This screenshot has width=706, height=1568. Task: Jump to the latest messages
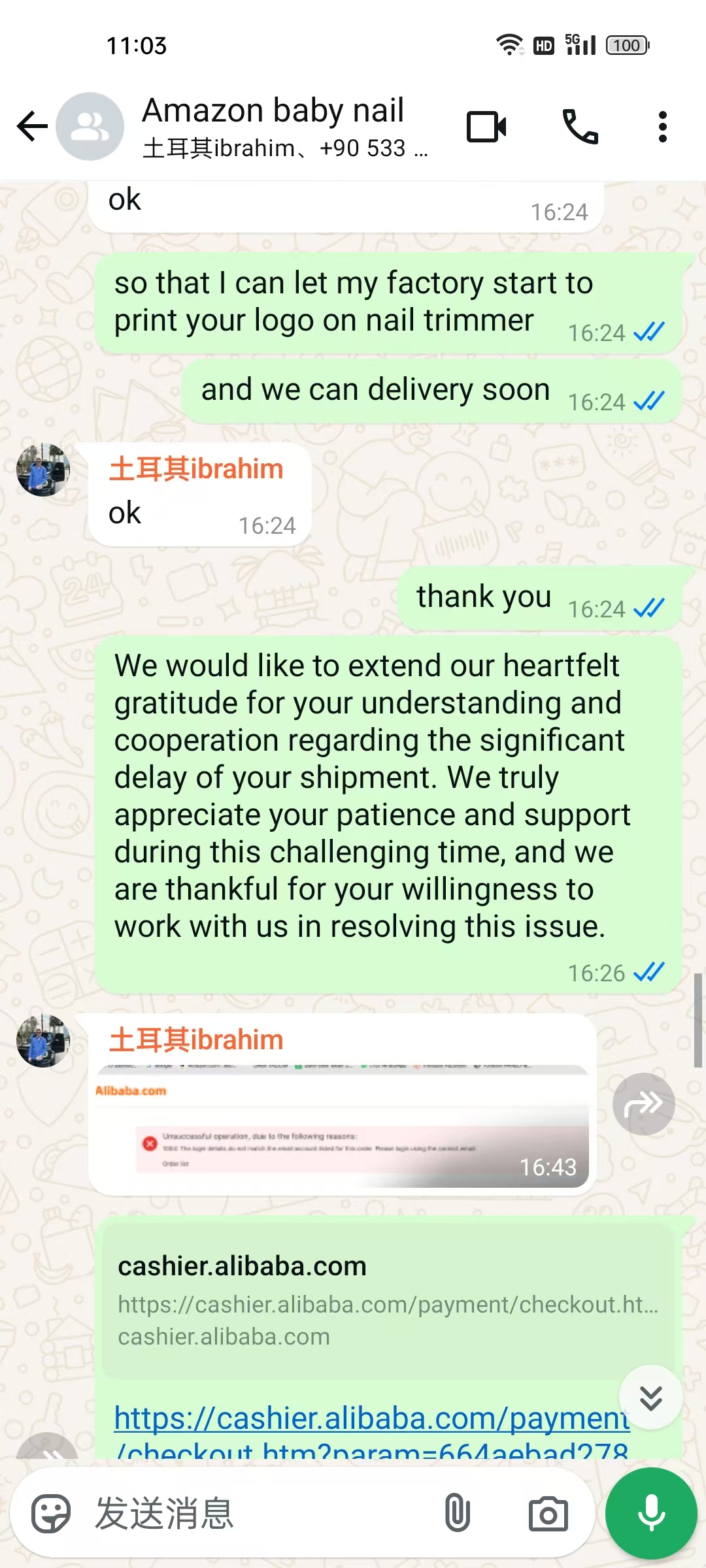(651, 1397)
